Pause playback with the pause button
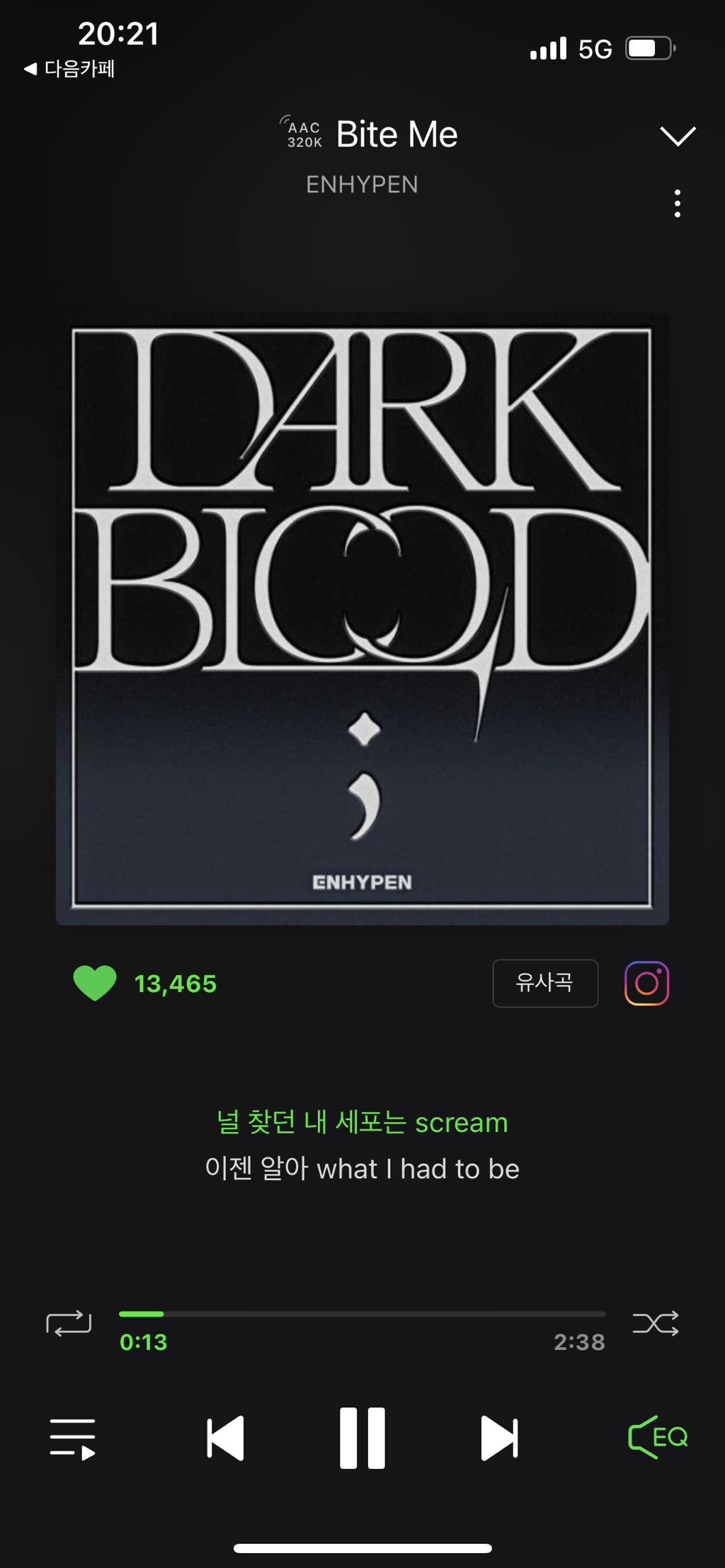 pyautogui.click(x=362, y=1439)
